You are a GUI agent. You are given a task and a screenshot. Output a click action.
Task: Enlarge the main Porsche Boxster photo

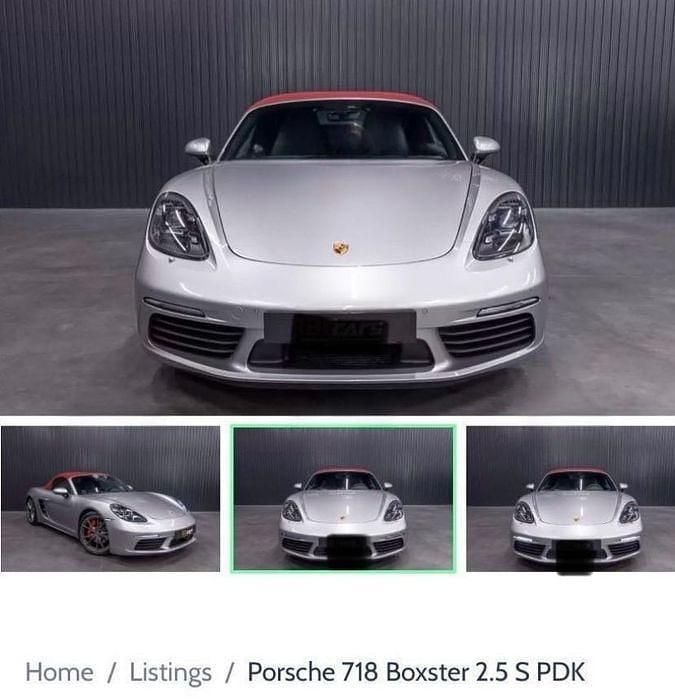point(337,208)
